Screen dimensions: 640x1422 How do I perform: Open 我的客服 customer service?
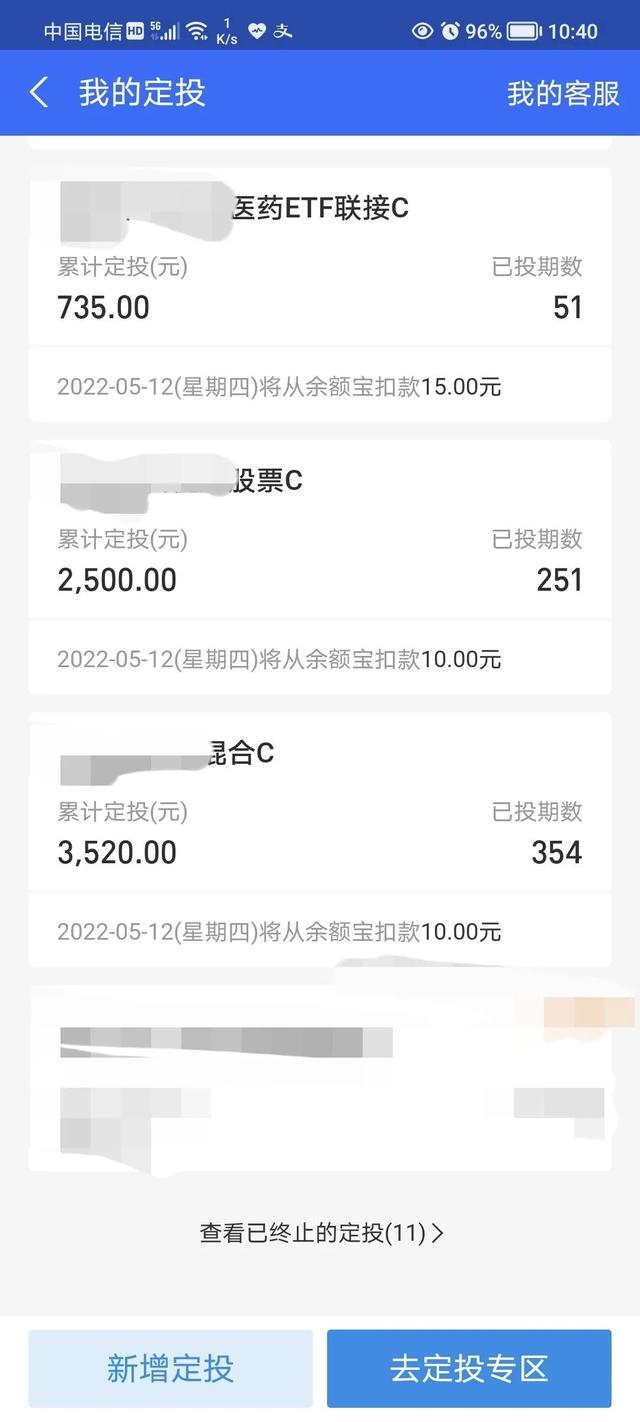pyautogui.click(x=563, y=93)
